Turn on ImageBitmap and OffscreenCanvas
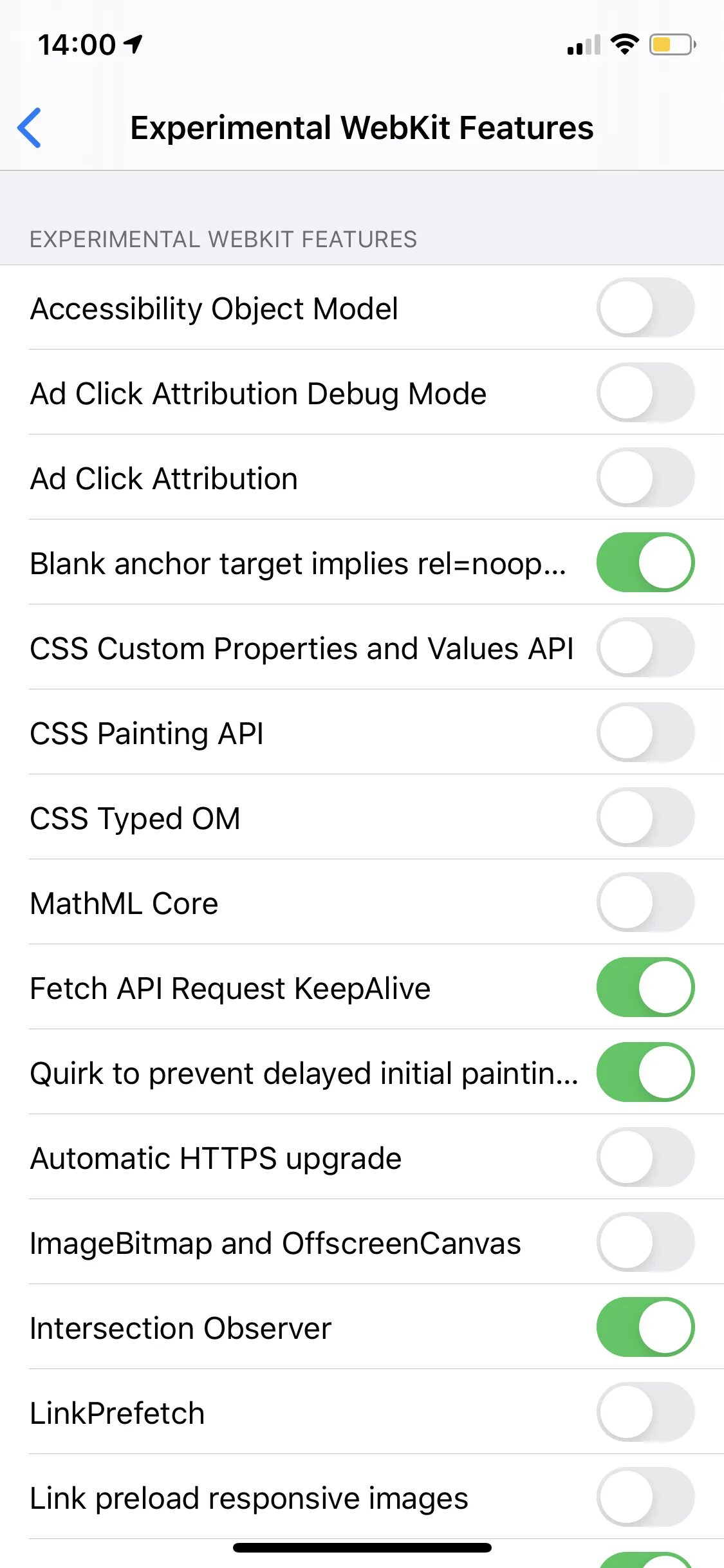 (x=645, y=1242)
